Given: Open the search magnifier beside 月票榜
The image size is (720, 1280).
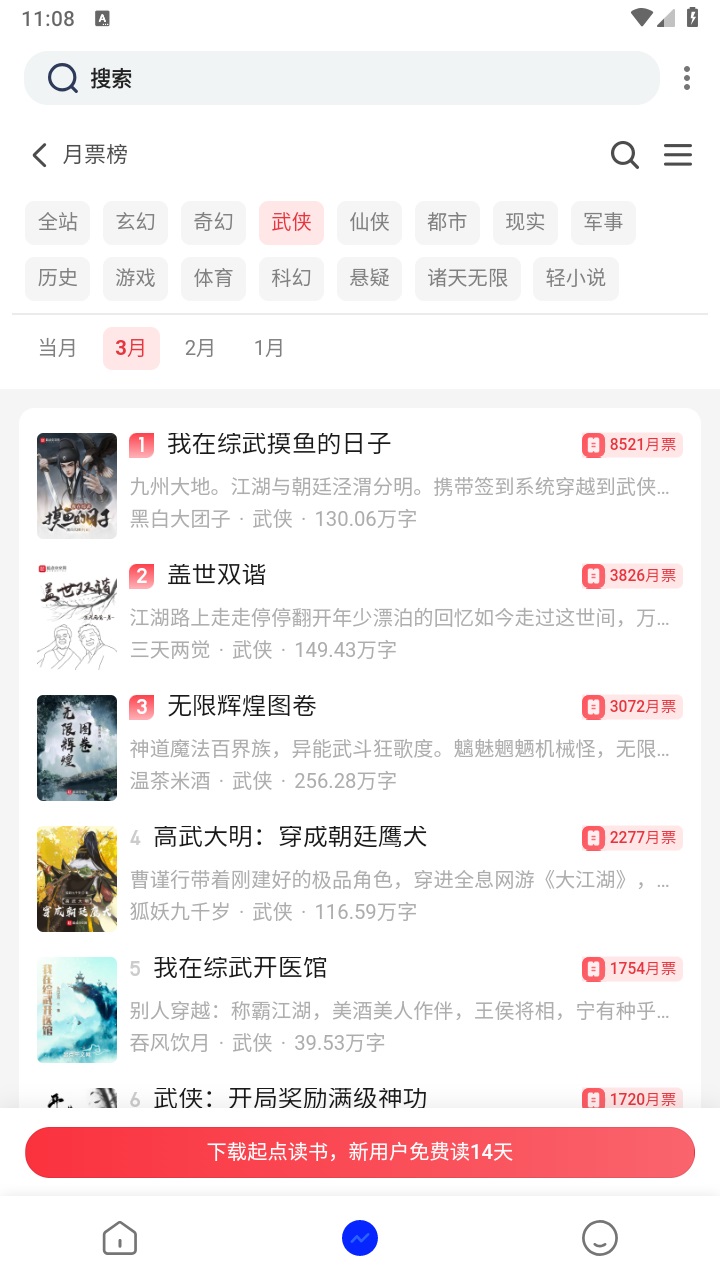Looking at the screenshot, I should coord(624,155).
